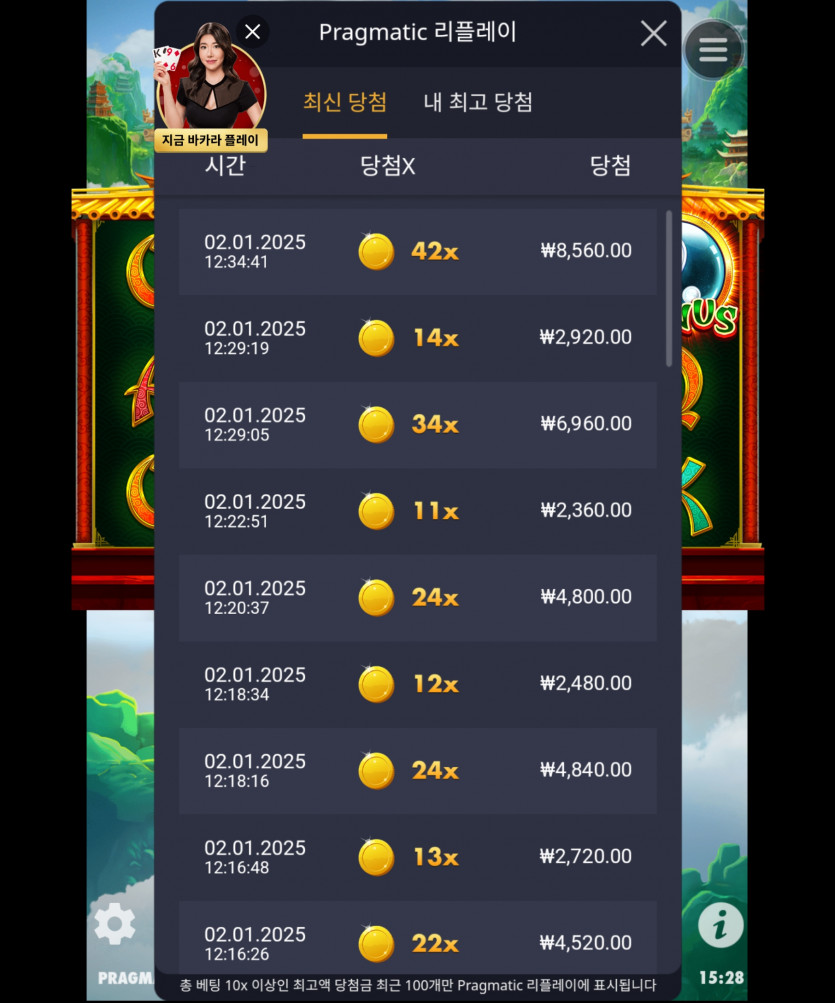Replay the 34x win of ₩6,960.00
Viewport: 835px width, 1003px height.
pos(417,424)
